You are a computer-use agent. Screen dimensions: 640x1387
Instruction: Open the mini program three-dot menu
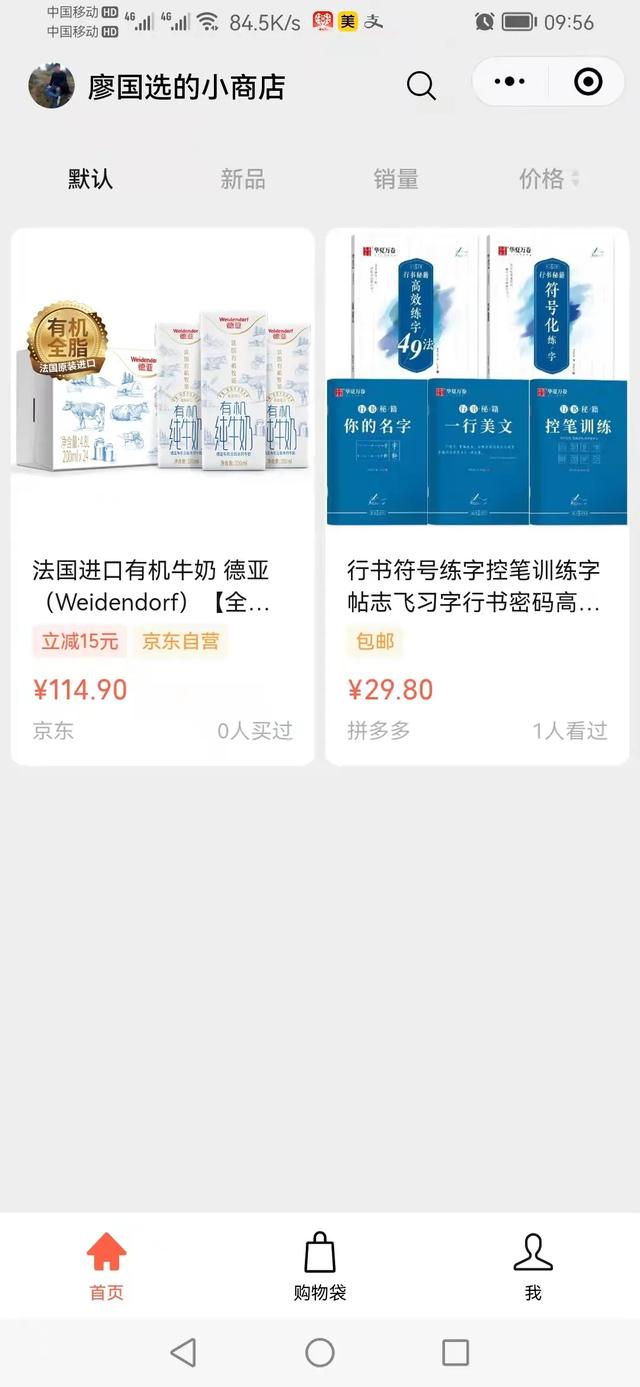pos(510,82)
